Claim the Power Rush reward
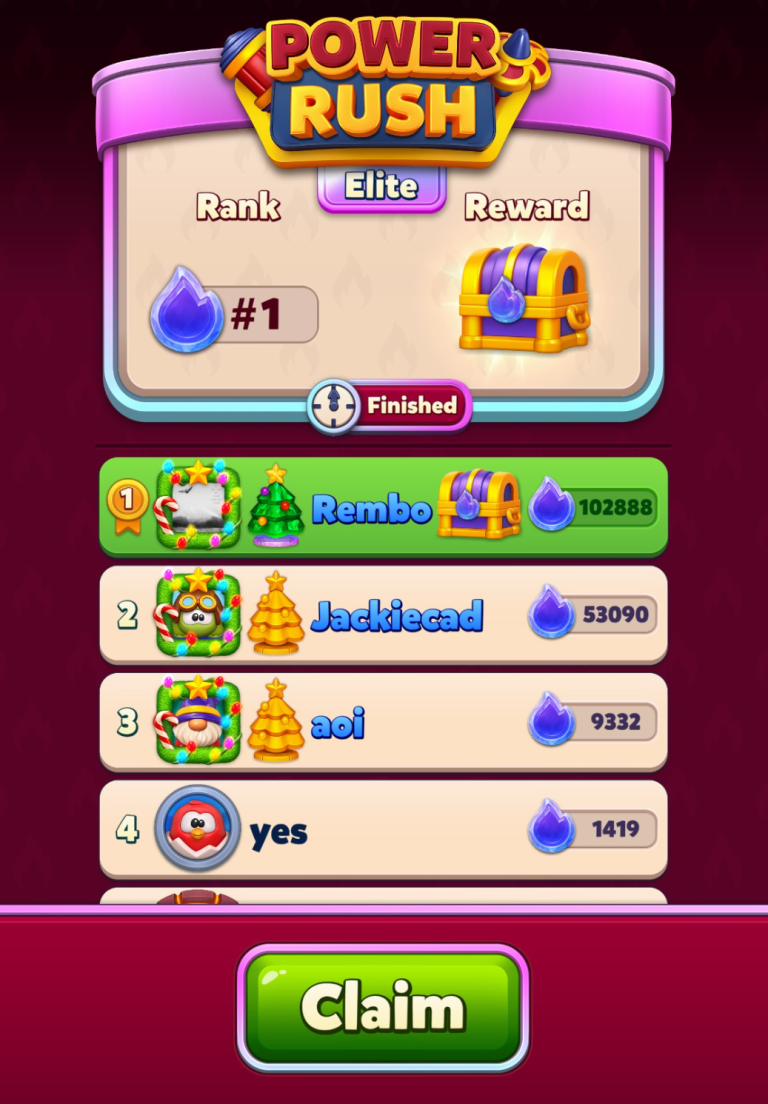Screen dimensions: 768x1104 click(383, 1006)
